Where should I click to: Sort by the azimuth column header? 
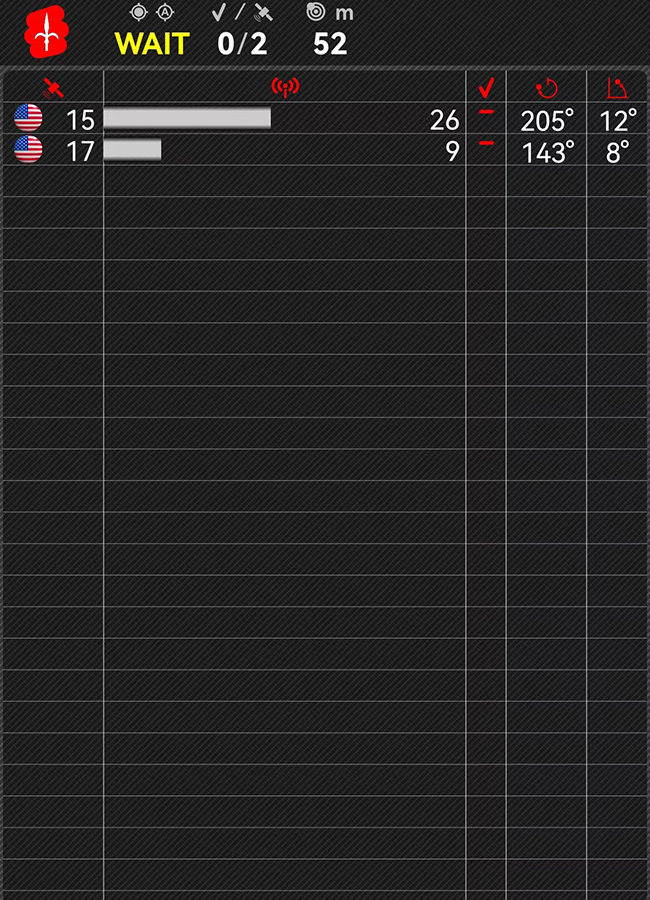(x=546, y=88)
